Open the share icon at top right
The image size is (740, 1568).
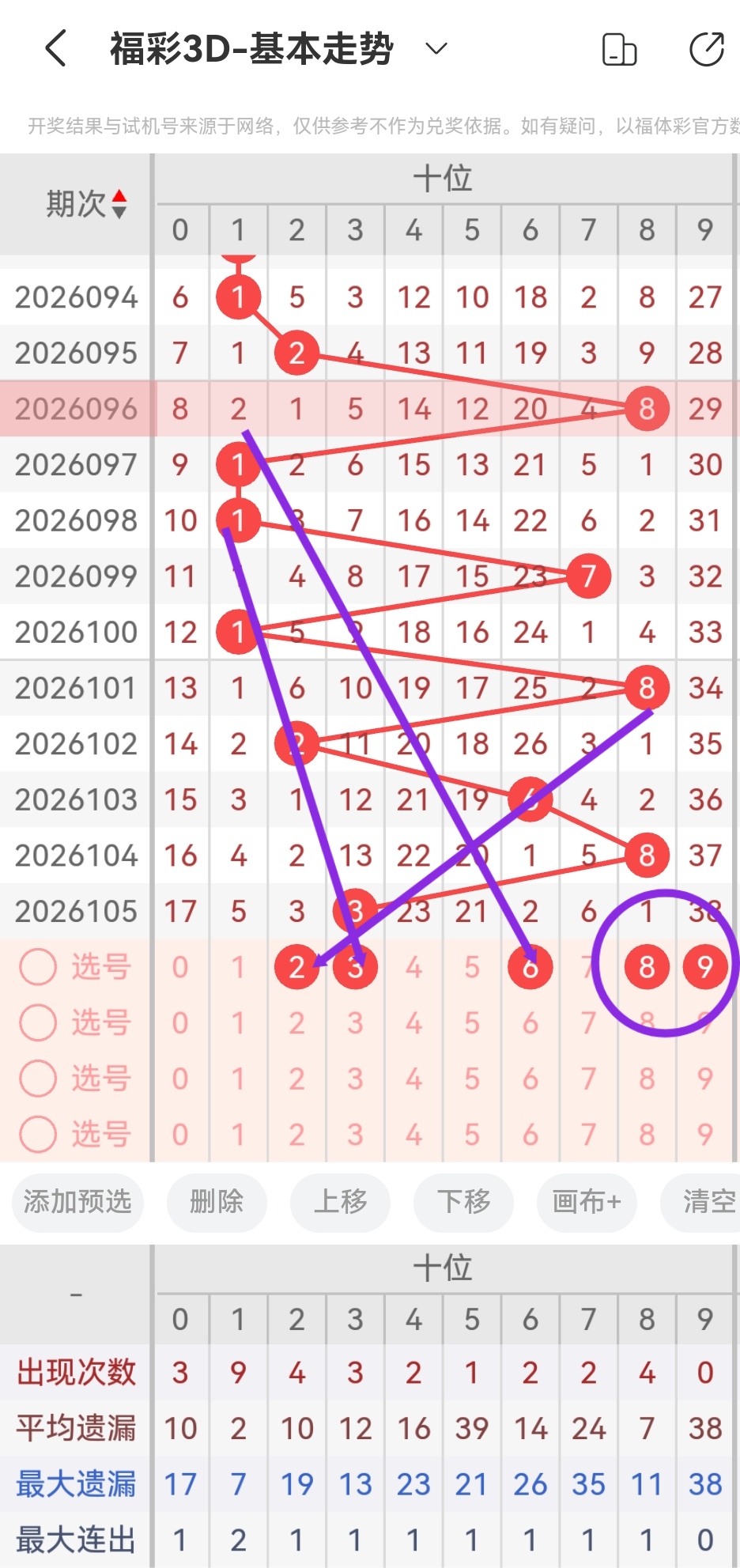click(x=708, y=49)
